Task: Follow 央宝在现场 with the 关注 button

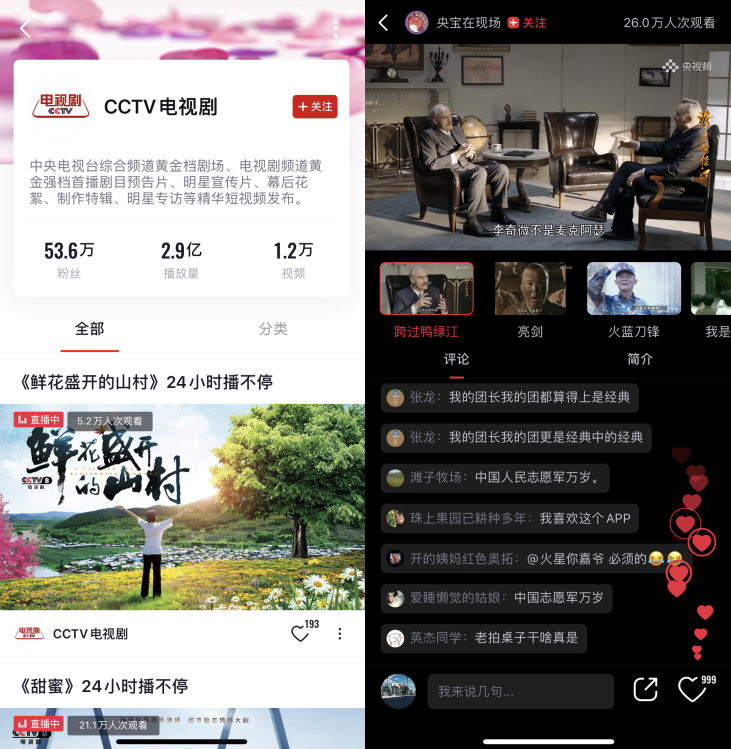Action: (x=527, y=22)
